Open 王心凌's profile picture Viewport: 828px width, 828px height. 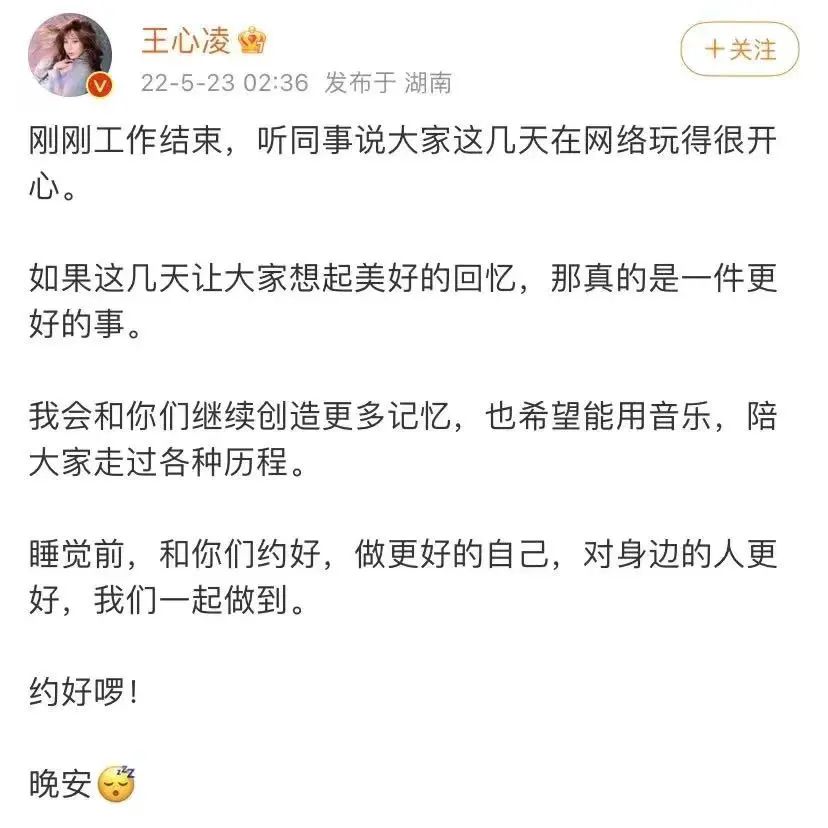[69, 56]
